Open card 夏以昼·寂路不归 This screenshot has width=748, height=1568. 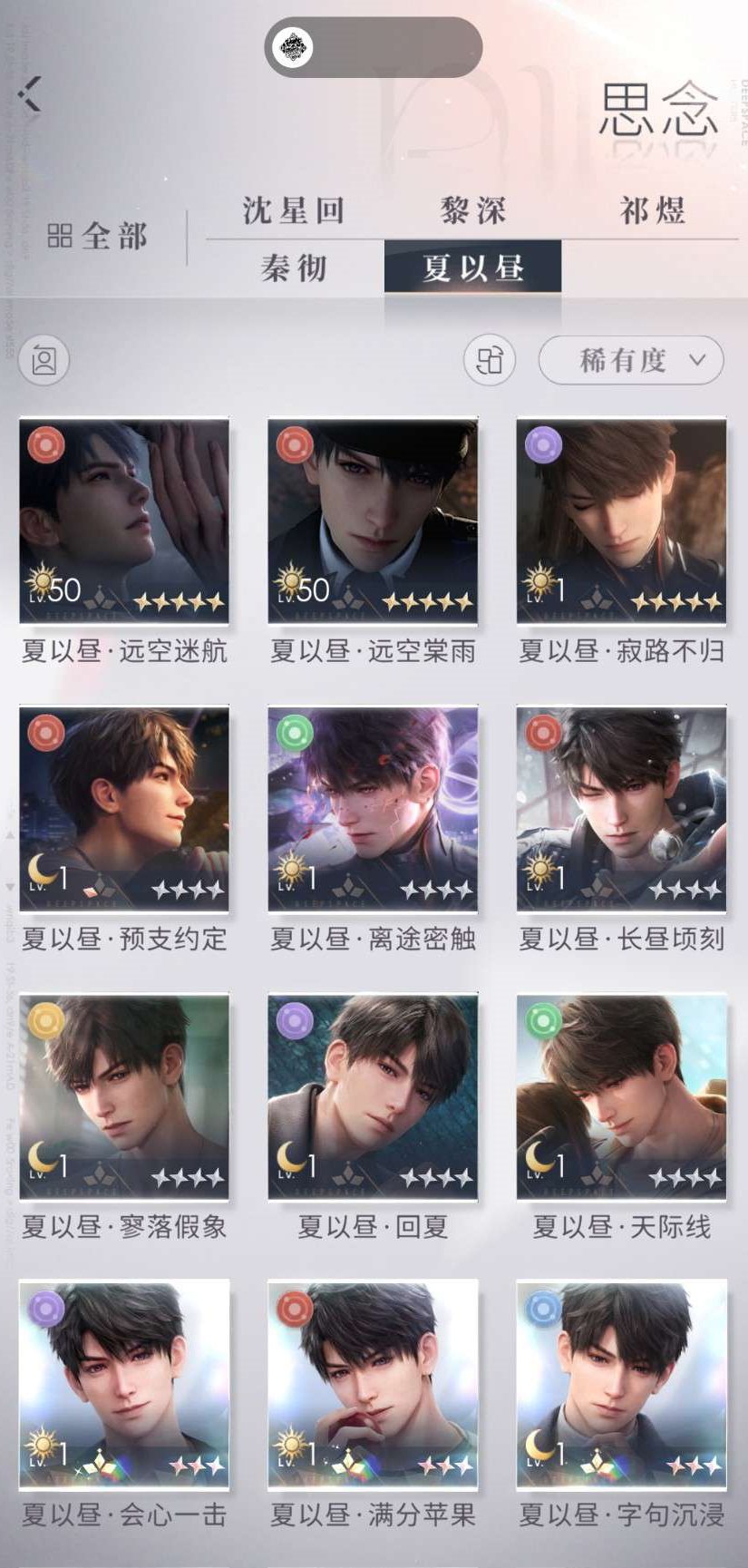click(x=621, y=521)
